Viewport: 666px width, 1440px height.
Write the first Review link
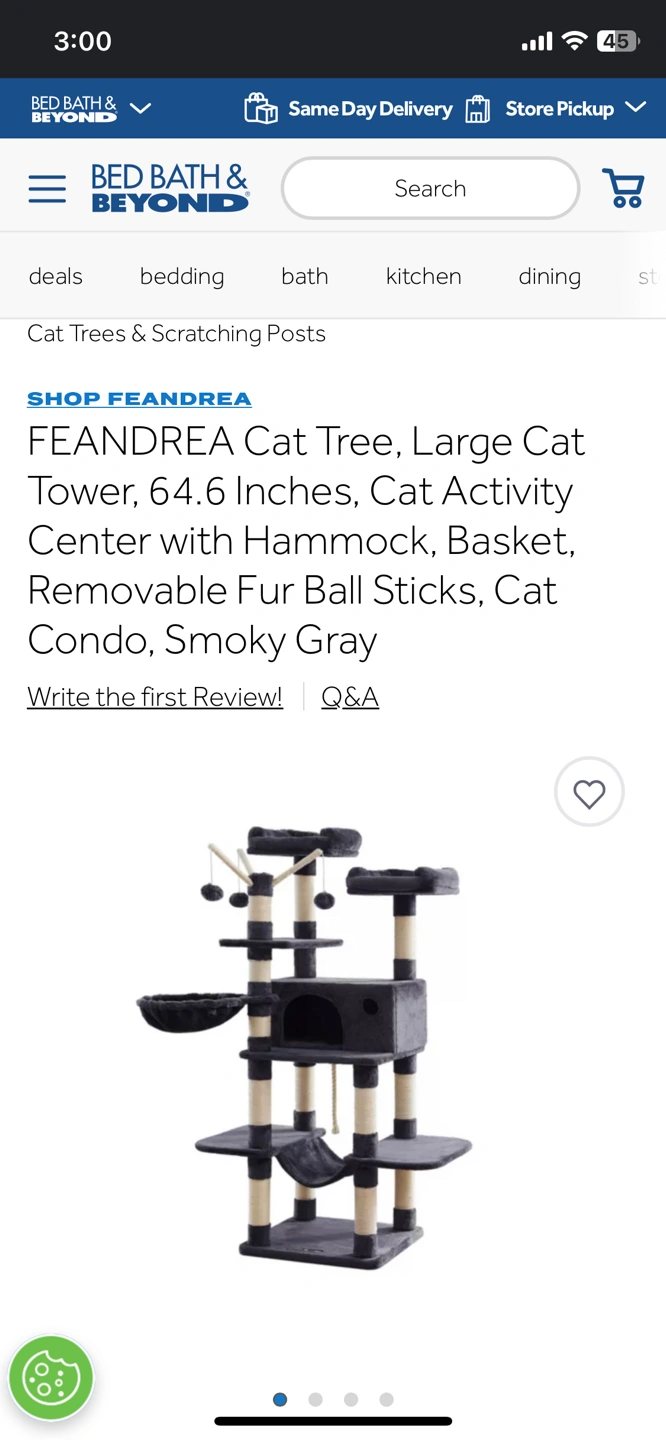point(155,697)
